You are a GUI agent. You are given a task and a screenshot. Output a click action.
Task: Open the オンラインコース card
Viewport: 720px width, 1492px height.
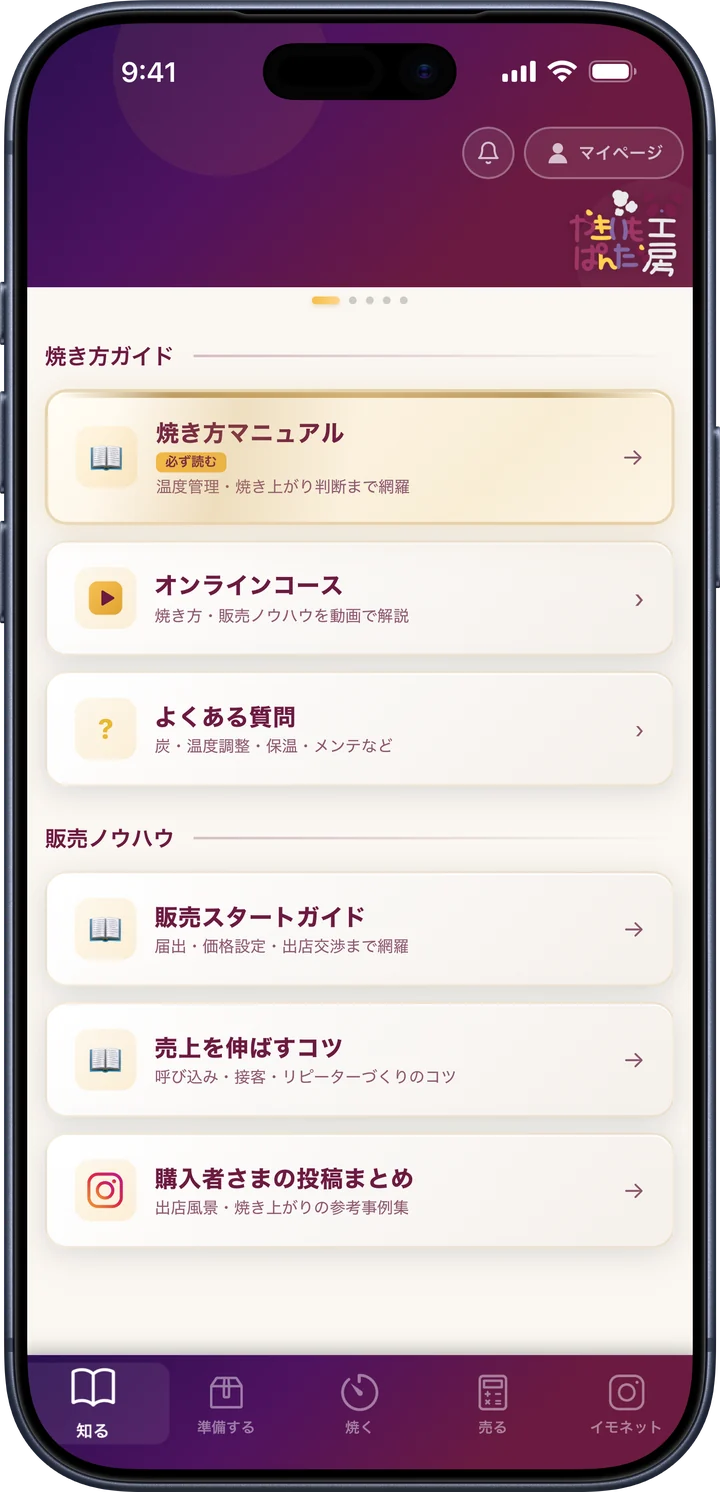click(360, 599)
